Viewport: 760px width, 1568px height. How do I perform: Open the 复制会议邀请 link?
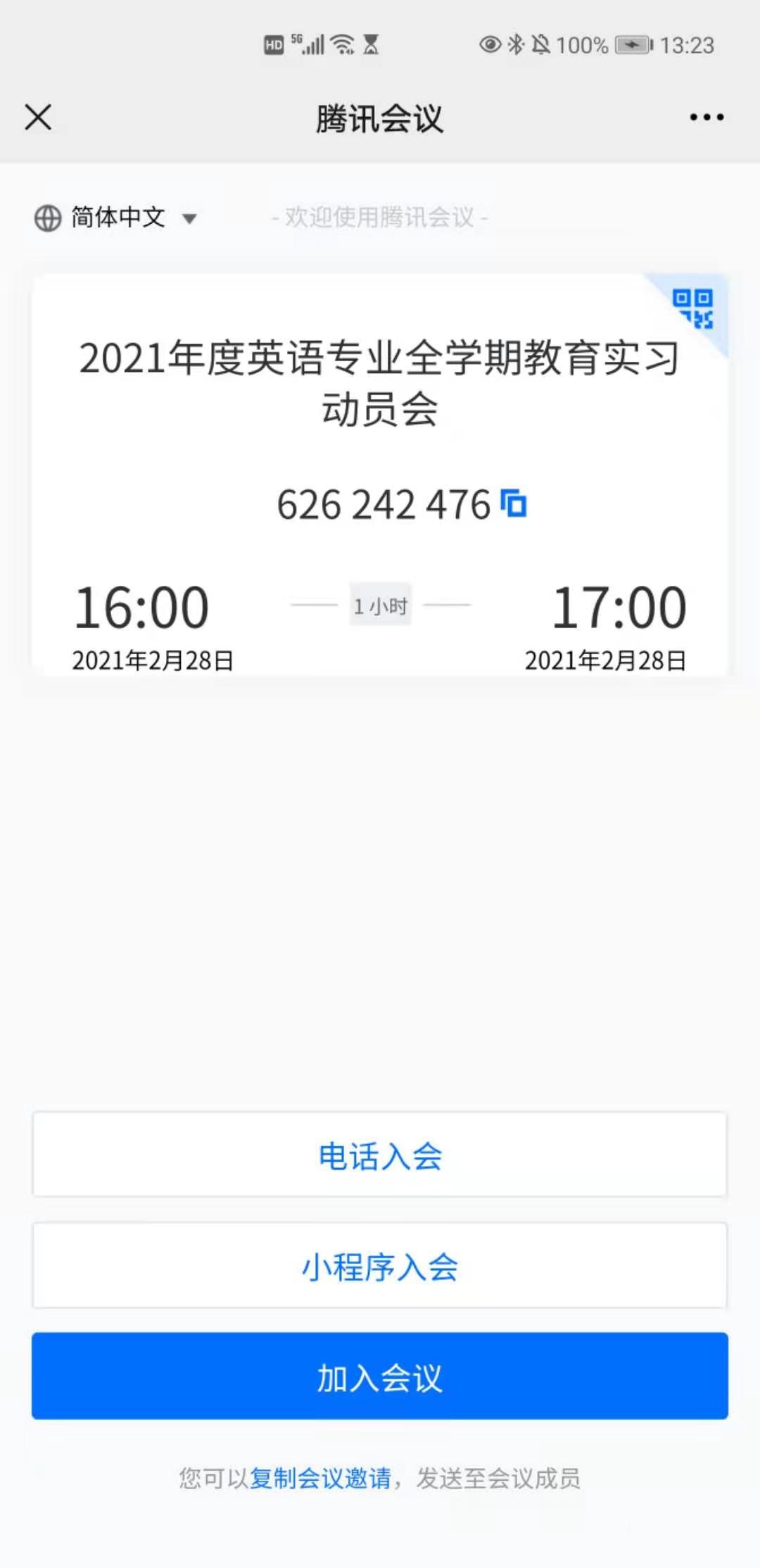(x=320, y=1478)
